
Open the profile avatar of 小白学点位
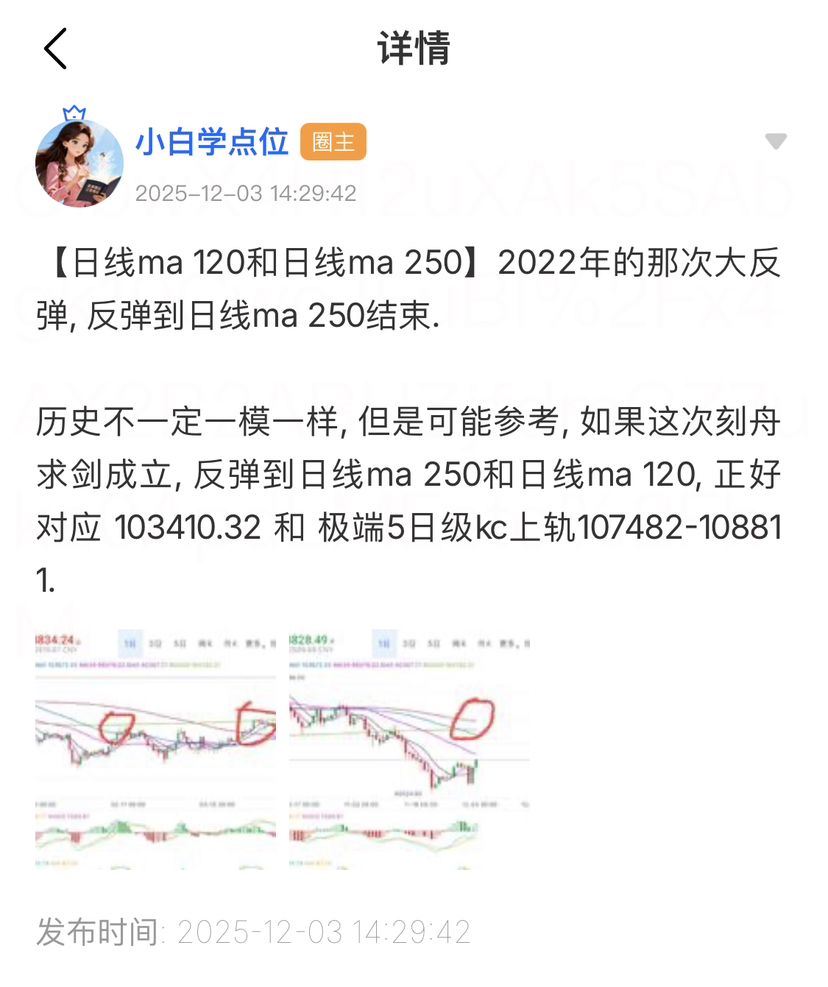pyautogui.click(x=79, y=163)
